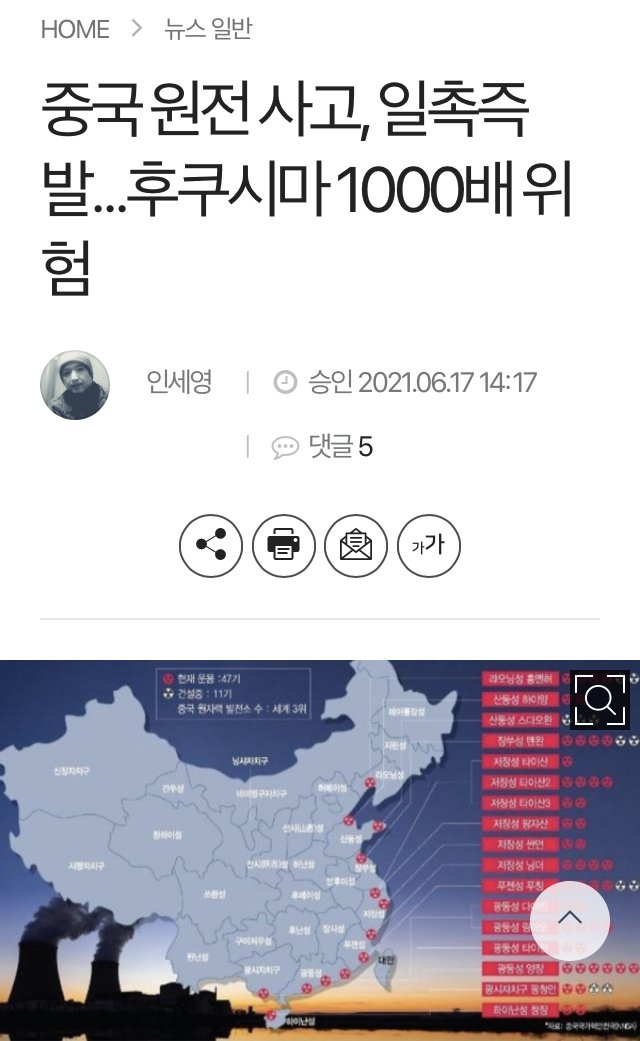This screenshot has height=1041, width=640.
Task: Open the 뉴스 일반 section
Action: coord(208,29)
